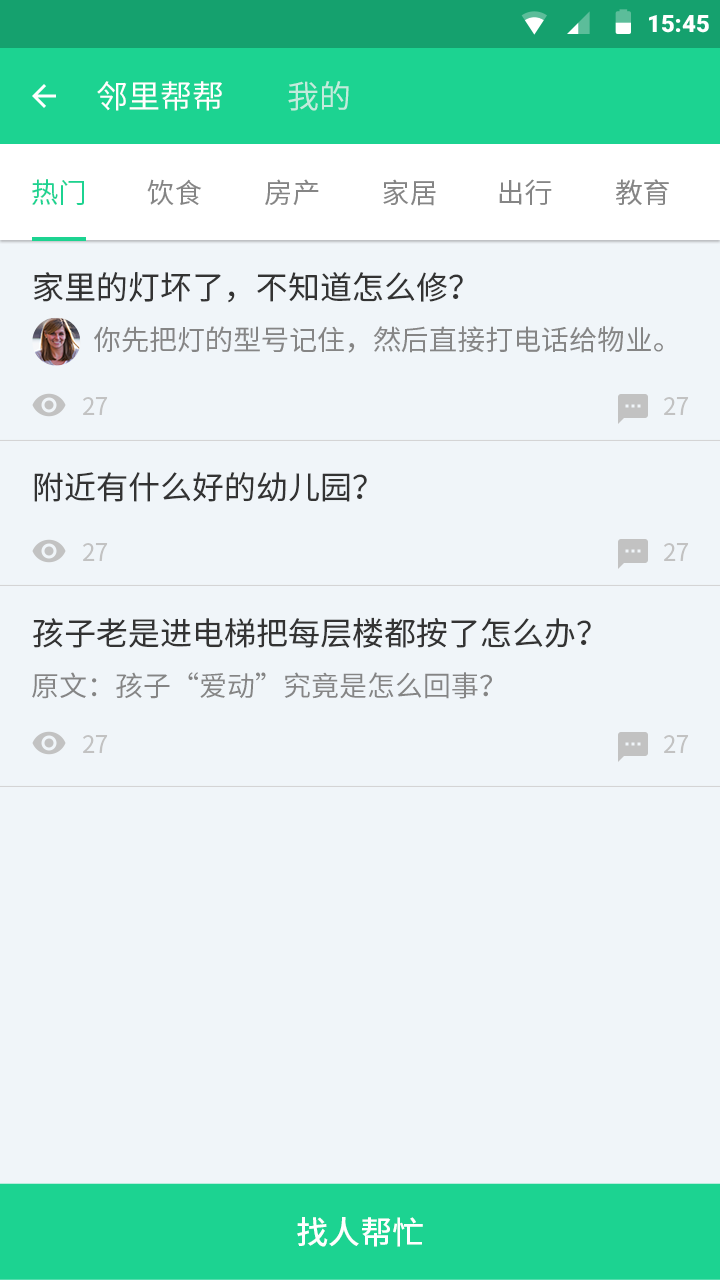Switch to the 出行 tab

(525, 192)
